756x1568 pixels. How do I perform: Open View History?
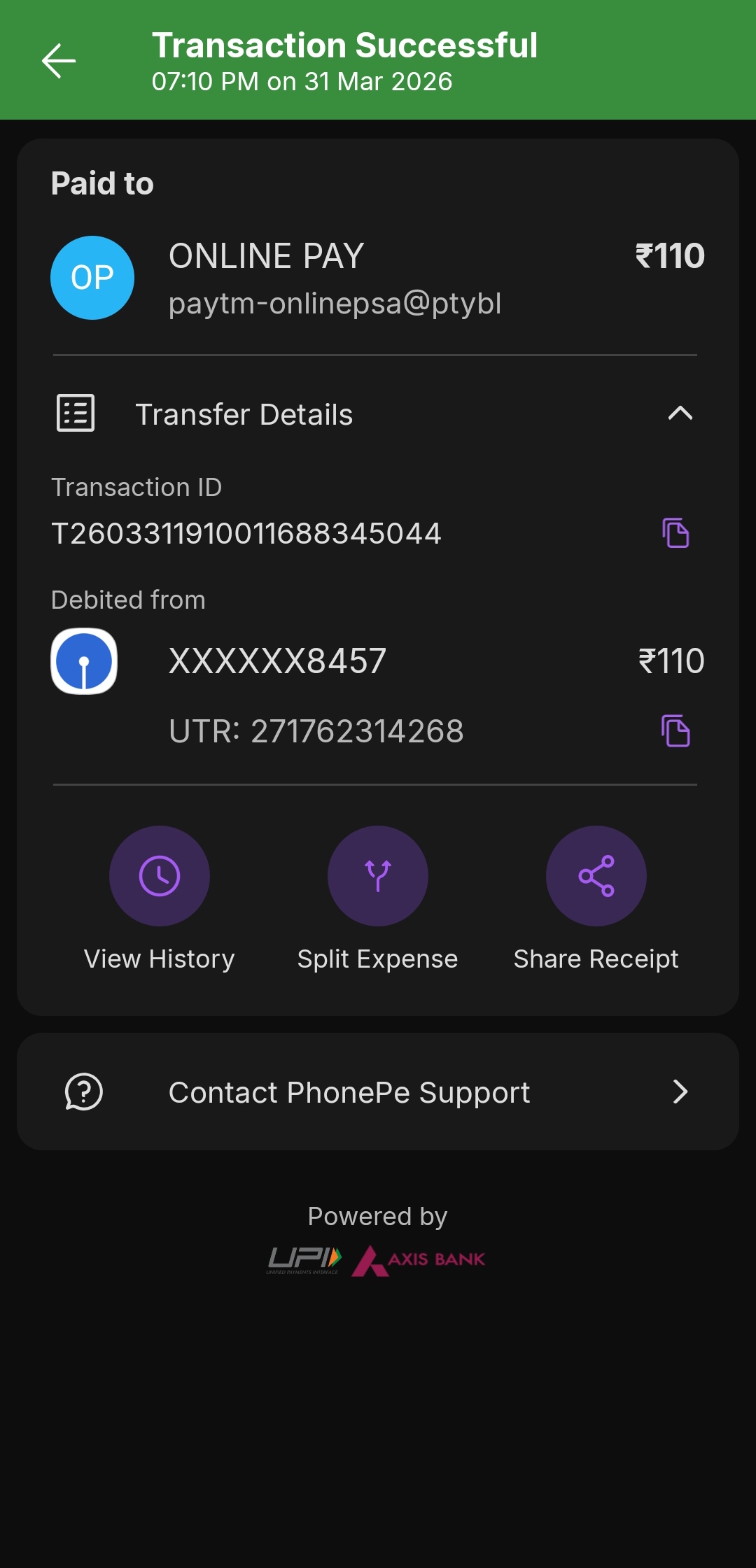pos(160,876)
